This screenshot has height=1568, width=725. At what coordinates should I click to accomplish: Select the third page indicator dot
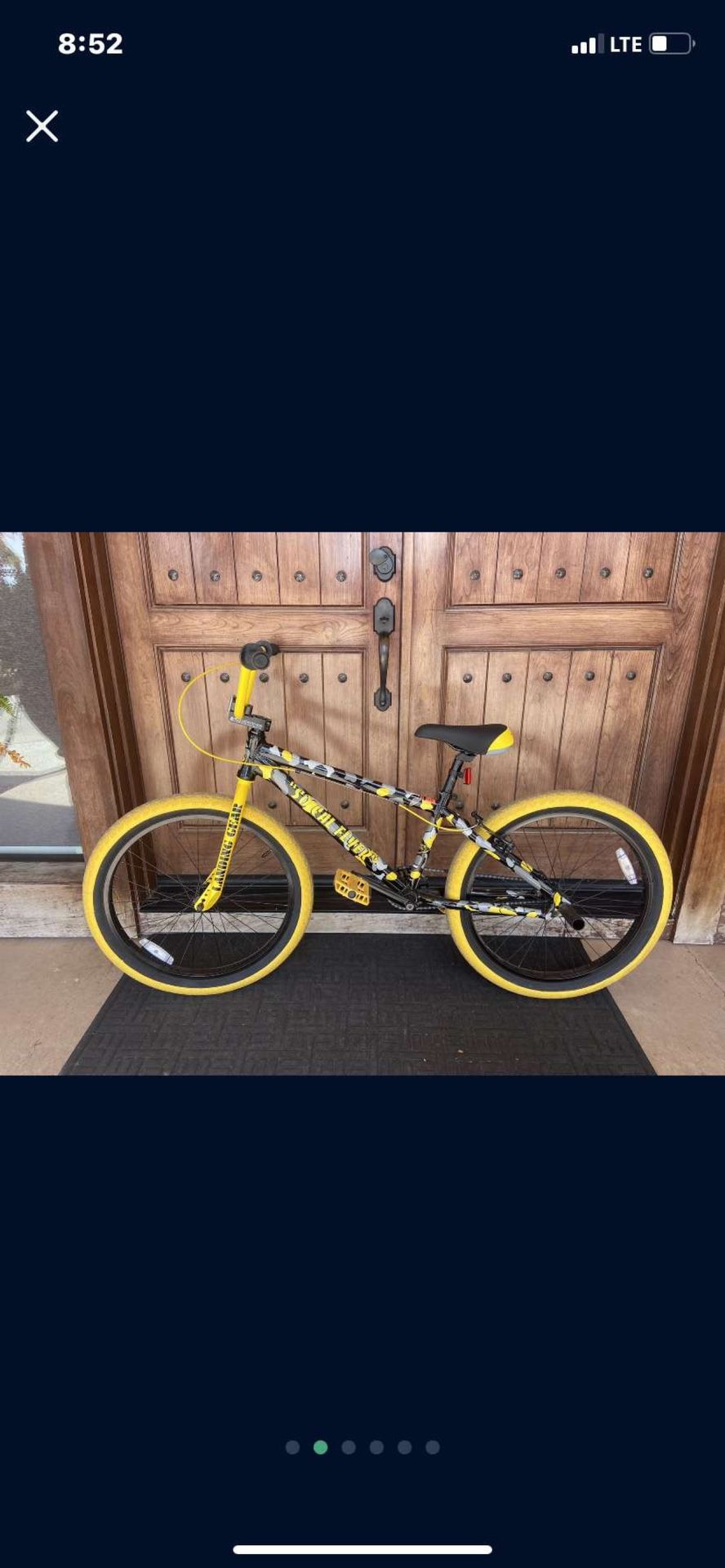coord(349,1447)
